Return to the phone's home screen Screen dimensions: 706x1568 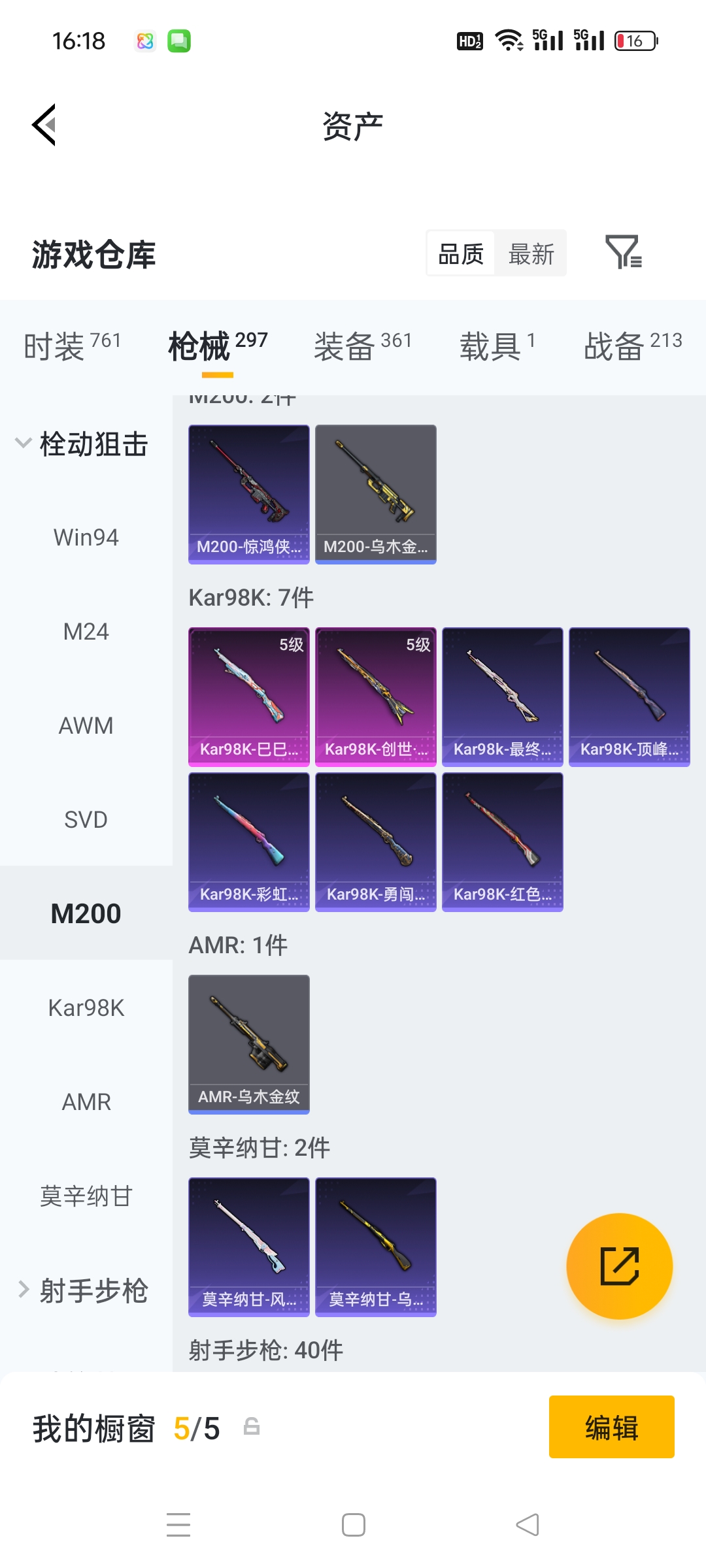[353, 1525]
